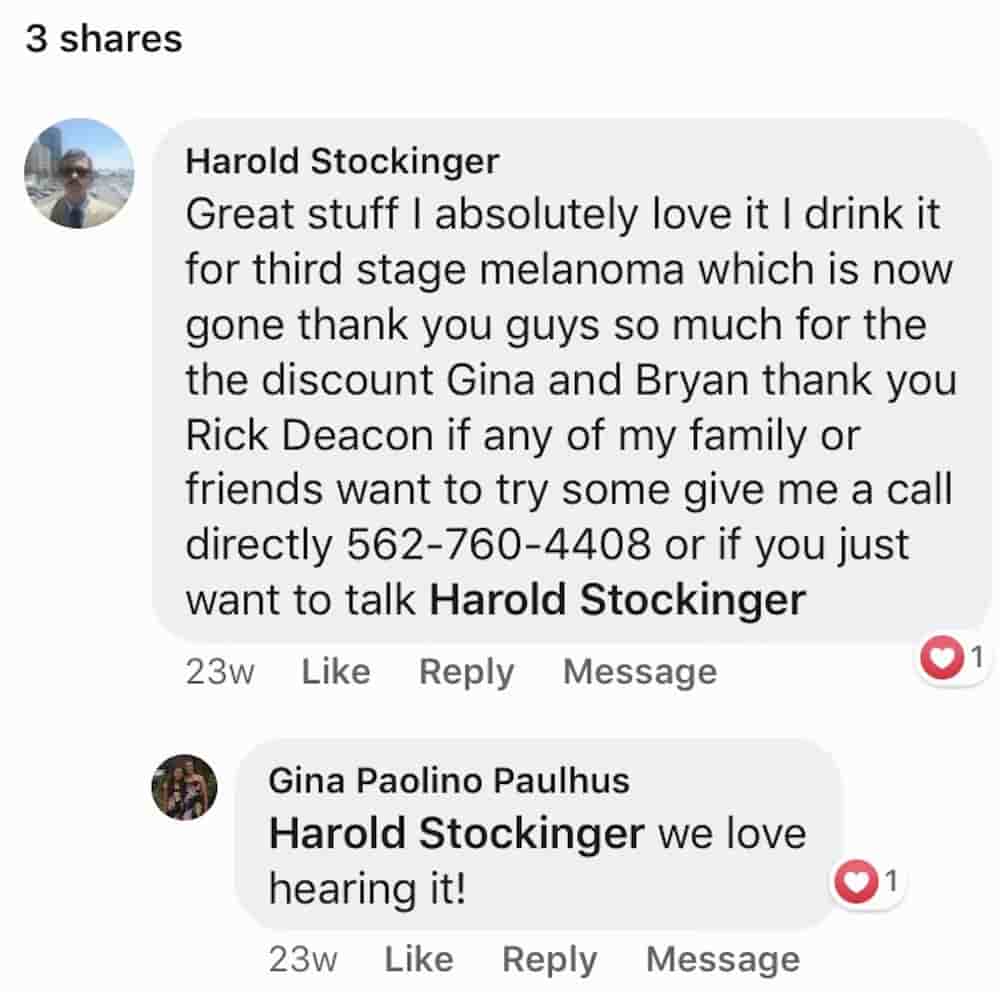This screenshot has width=1000, height=992.
Task: Open the commenter name Harold Stockinger
Action: (342, 161)
